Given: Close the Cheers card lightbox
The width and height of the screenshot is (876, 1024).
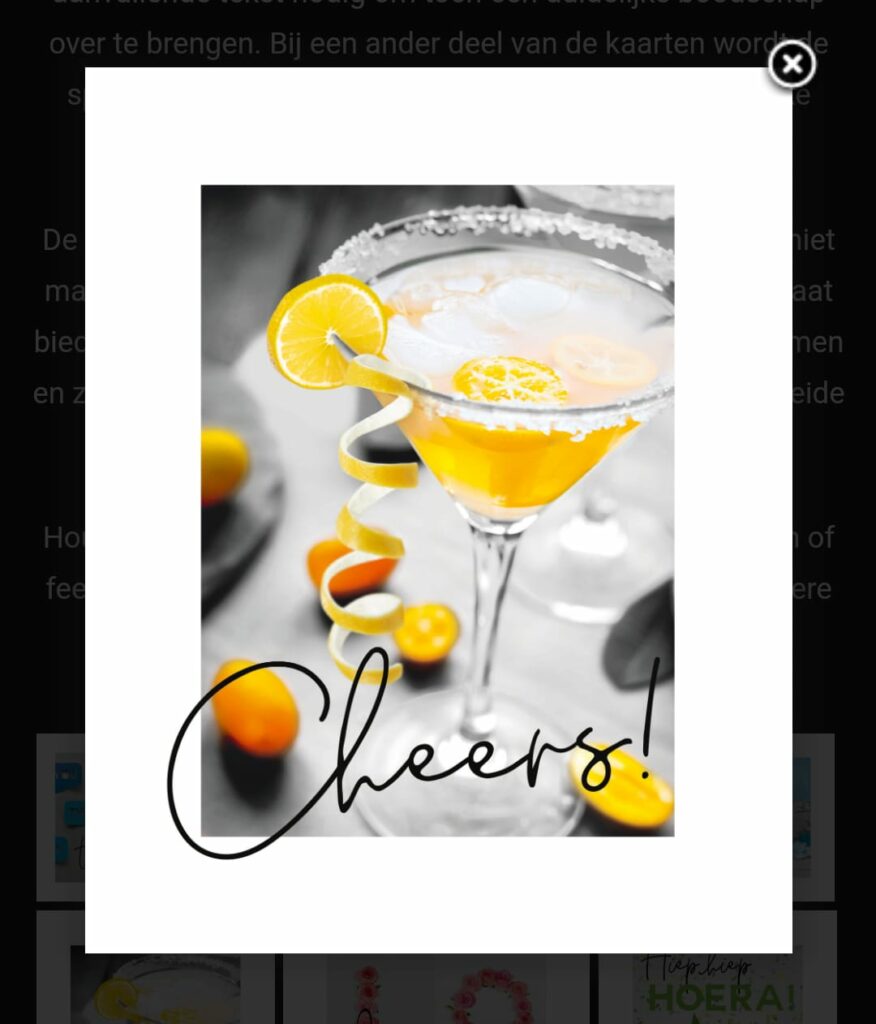Looking at the screenshot, I should [791, 65].
